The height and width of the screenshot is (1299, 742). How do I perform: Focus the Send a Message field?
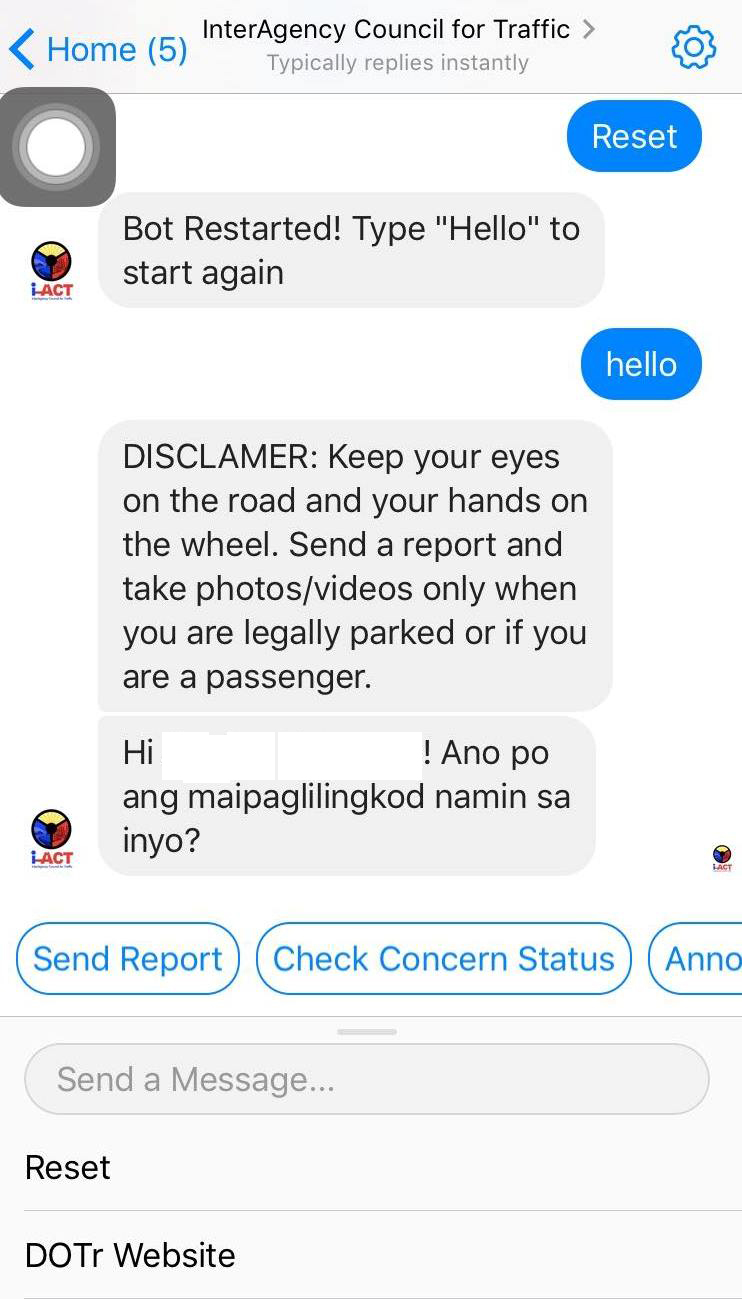366,1080
